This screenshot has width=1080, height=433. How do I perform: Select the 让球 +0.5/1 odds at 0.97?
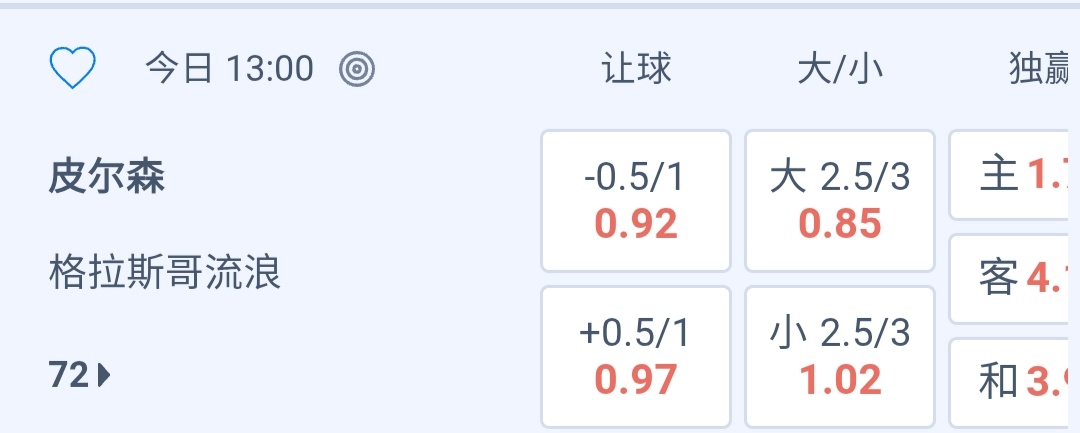coord(636,357)
